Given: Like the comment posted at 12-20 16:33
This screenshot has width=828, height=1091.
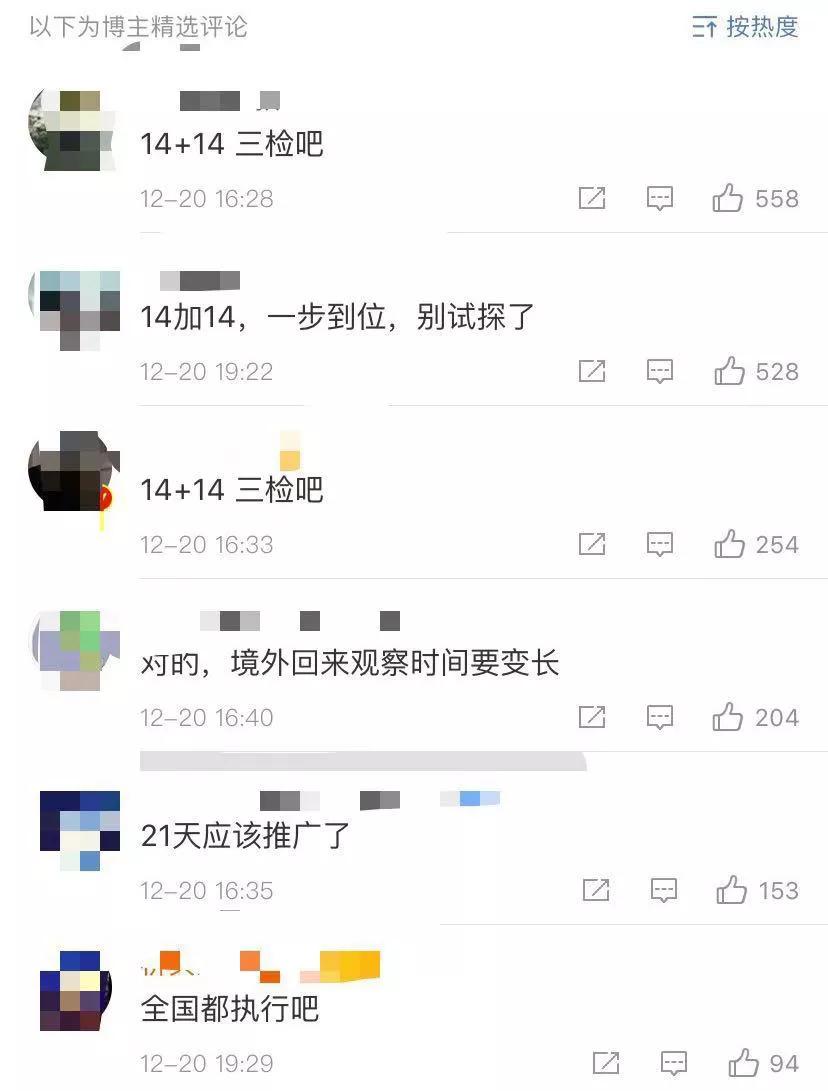Looking at the screenshot, I should click(x=729, y=545).
